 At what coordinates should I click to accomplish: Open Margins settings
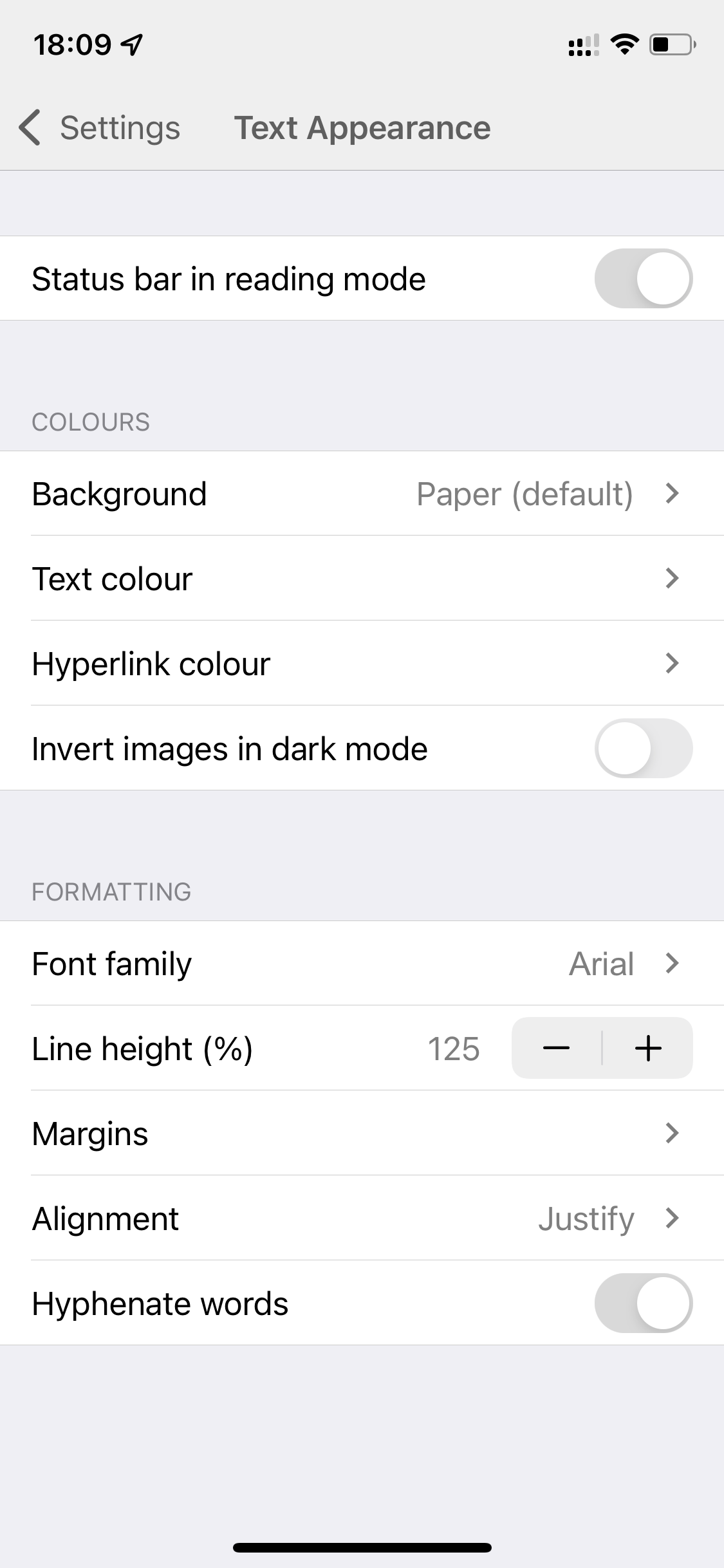pos(362,1134)
